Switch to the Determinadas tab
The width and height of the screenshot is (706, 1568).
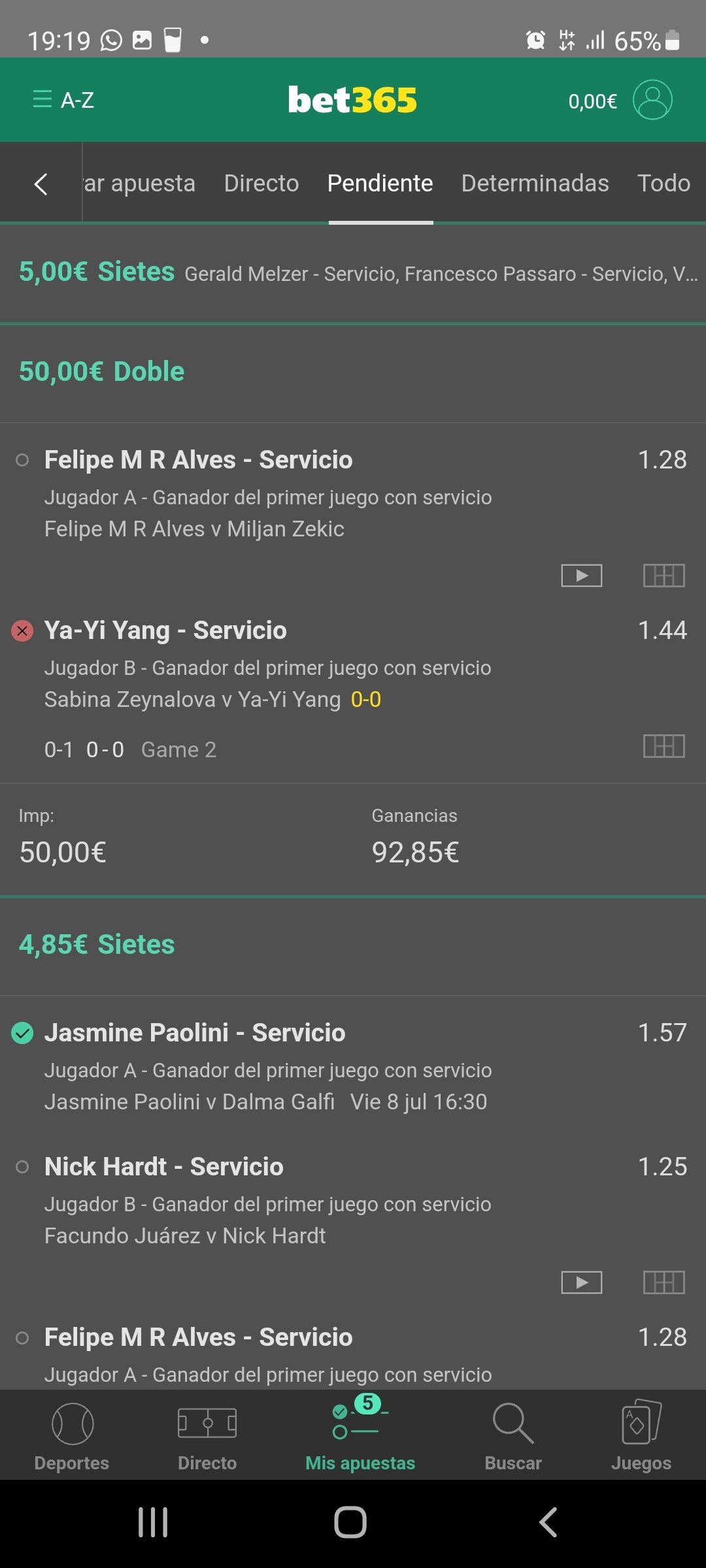[535, 184]
